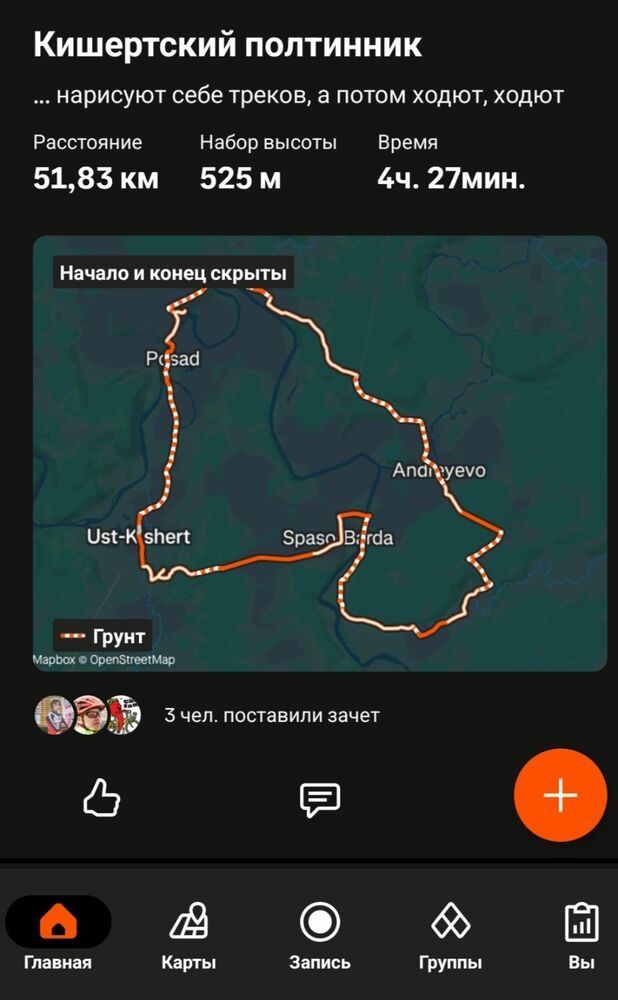View the 3 people who gave kudos
Image resolution: width=618 pixels, height=1000 pixels.
(x=207, y=715)
